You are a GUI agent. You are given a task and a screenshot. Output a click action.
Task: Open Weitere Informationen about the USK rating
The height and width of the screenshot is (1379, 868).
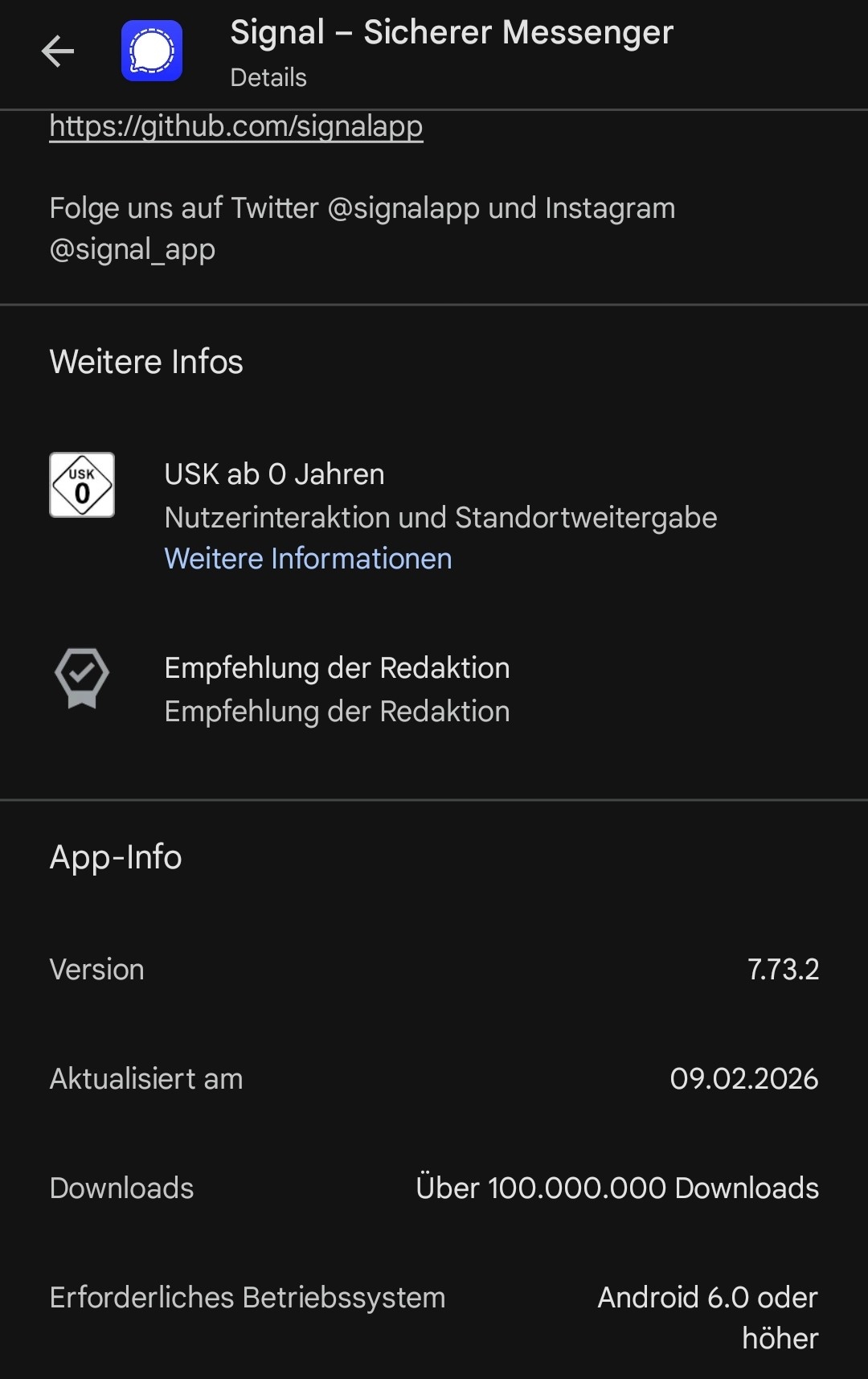click(x=308, y=558)
